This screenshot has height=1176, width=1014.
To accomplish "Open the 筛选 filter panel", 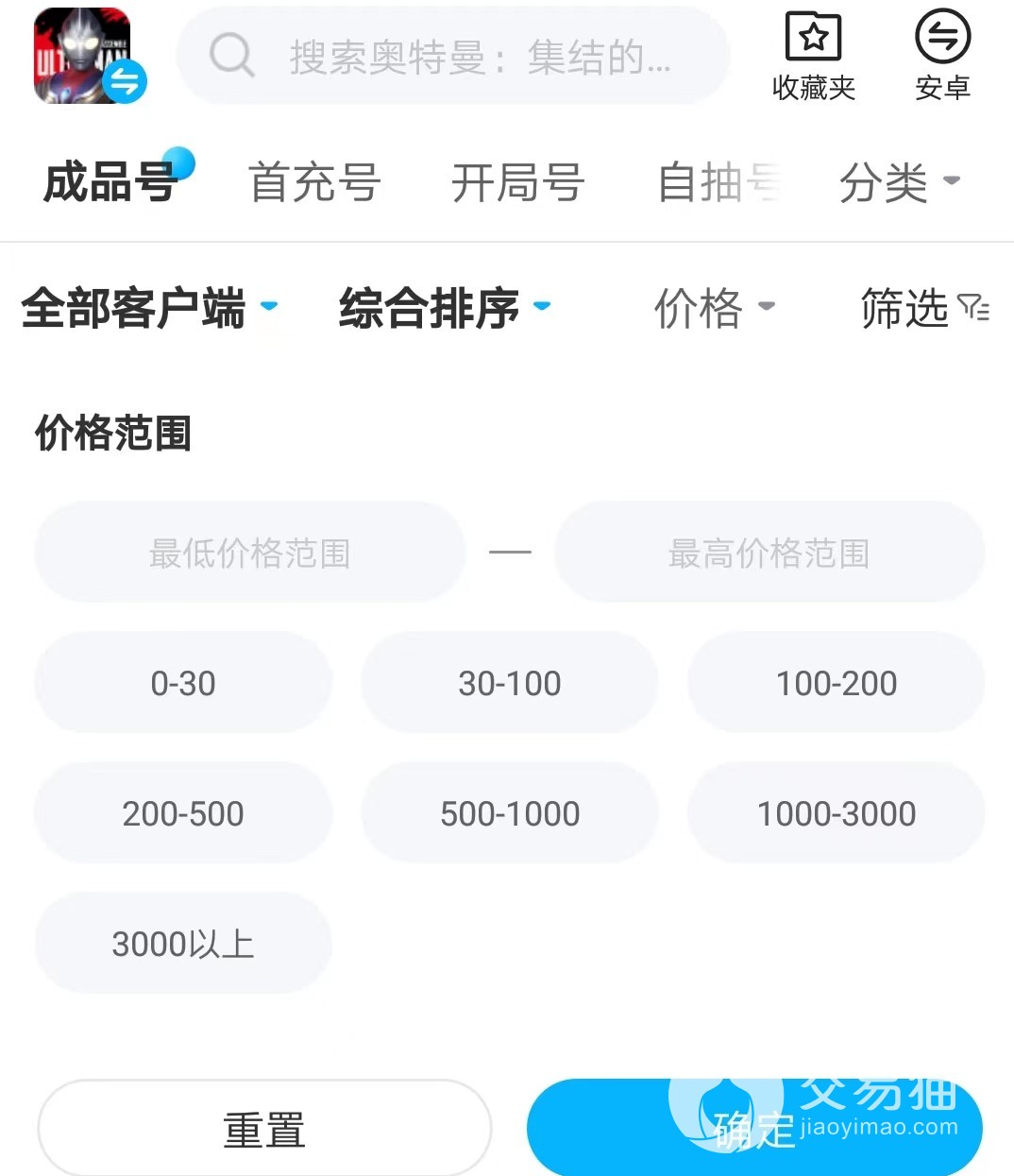I will click(x=923, y=308).
